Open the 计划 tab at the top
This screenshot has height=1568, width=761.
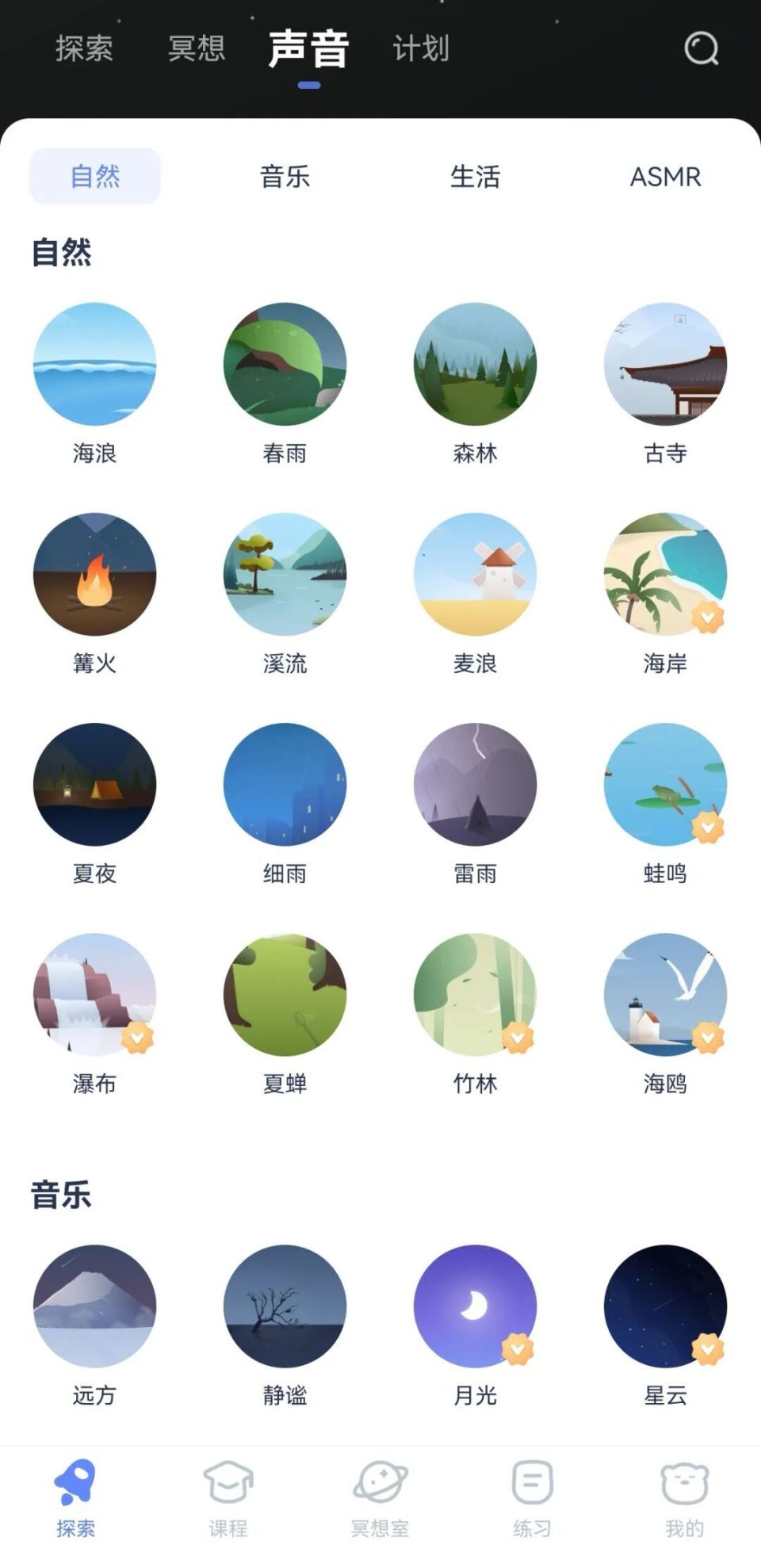point(419,49)
